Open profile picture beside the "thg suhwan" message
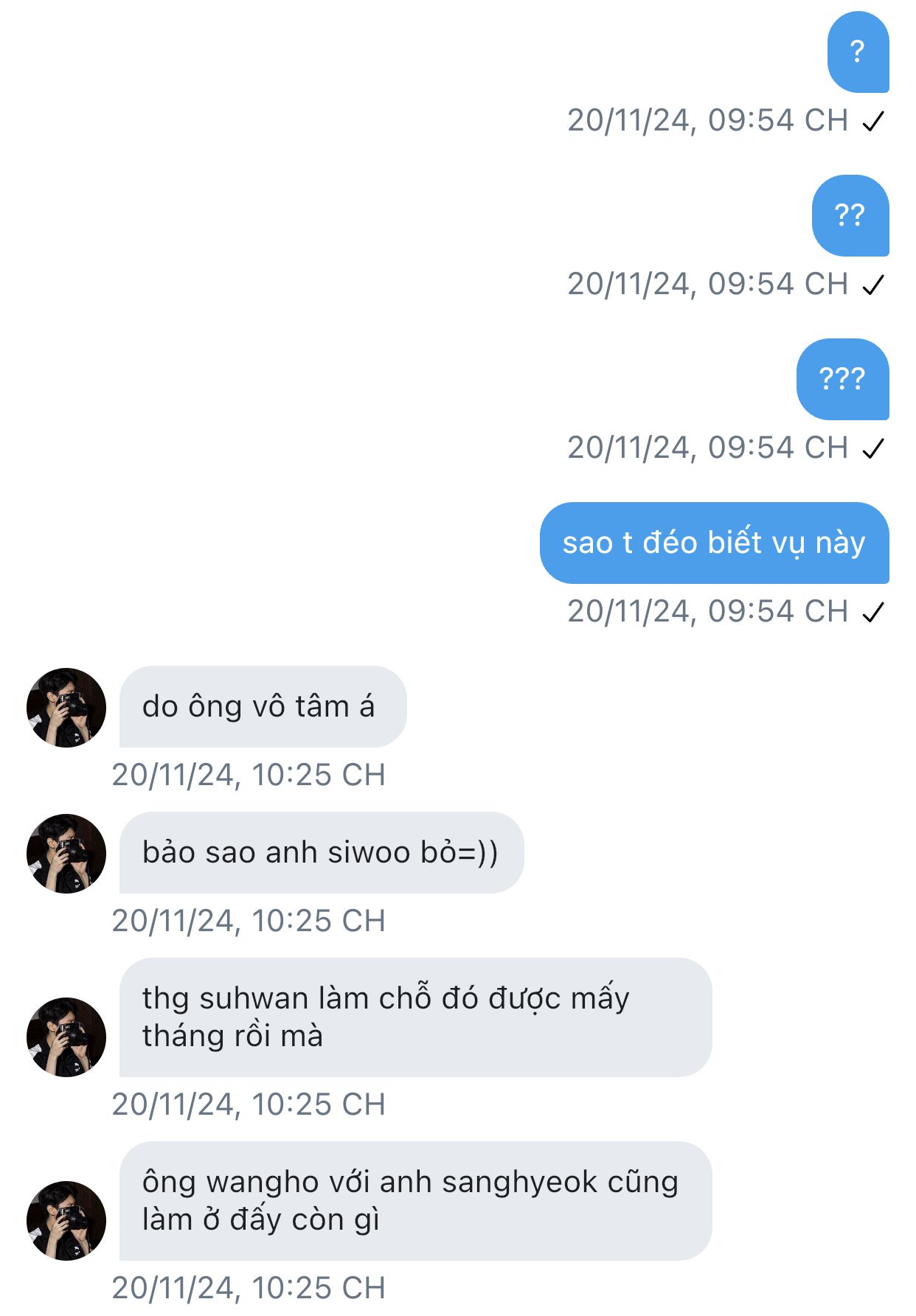This screenshot has width=916, height=1316. point(66,1037)
